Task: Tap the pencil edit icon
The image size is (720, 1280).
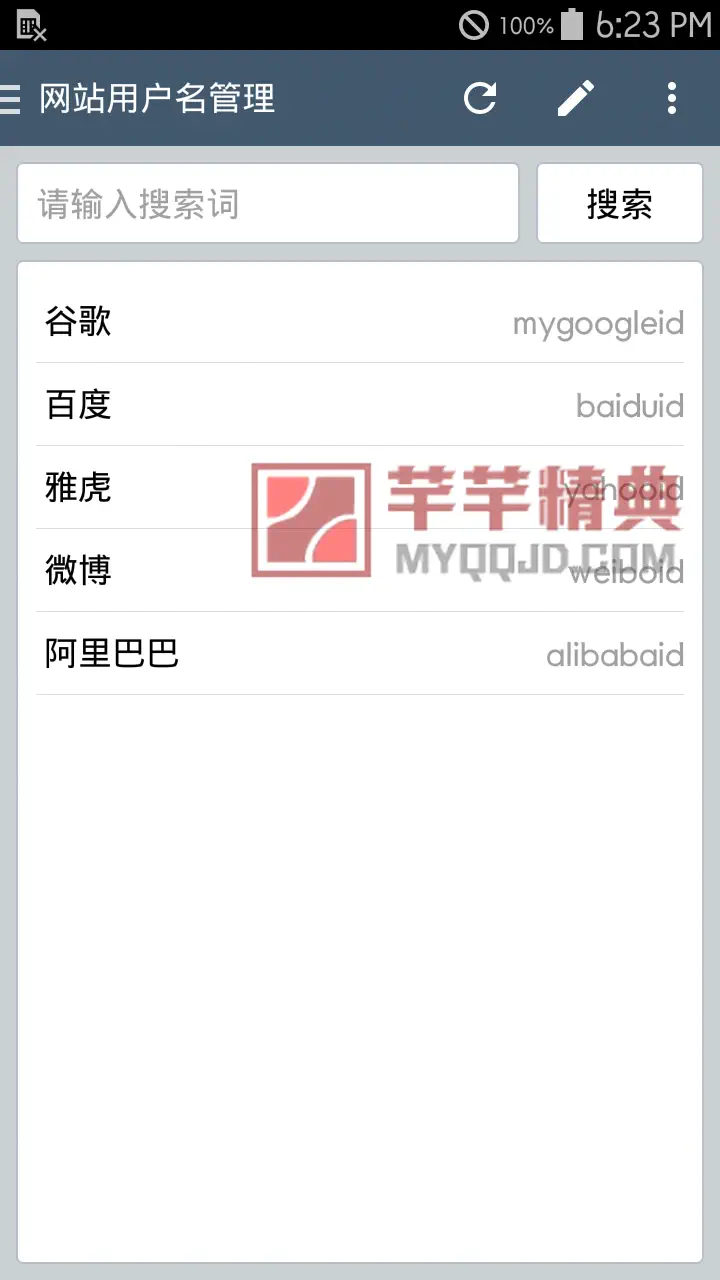Action: pos(575,98)
